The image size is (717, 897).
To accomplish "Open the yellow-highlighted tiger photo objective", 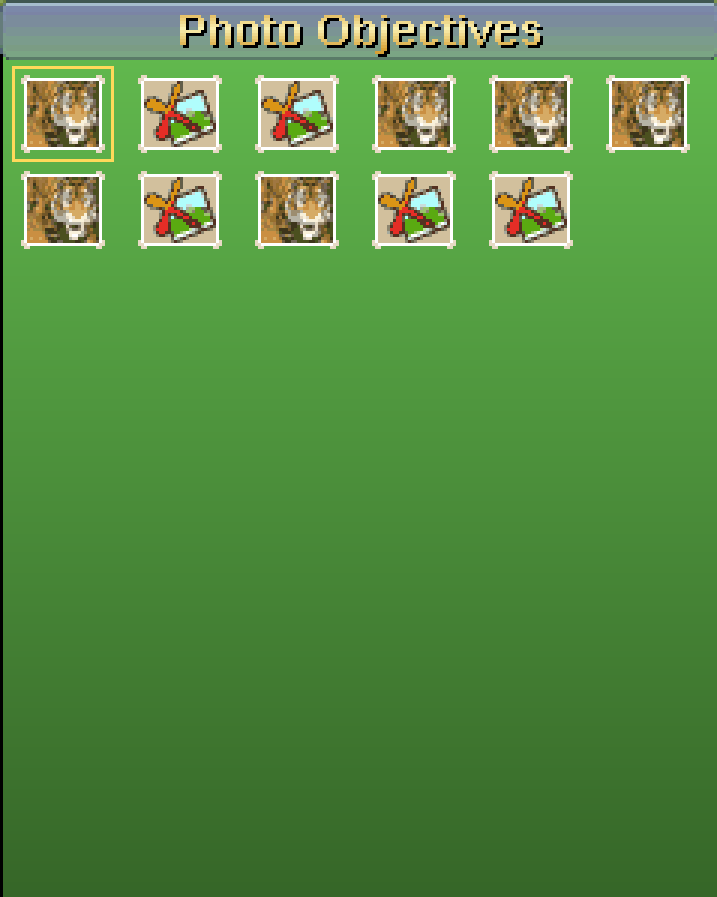I will [63, 114].
